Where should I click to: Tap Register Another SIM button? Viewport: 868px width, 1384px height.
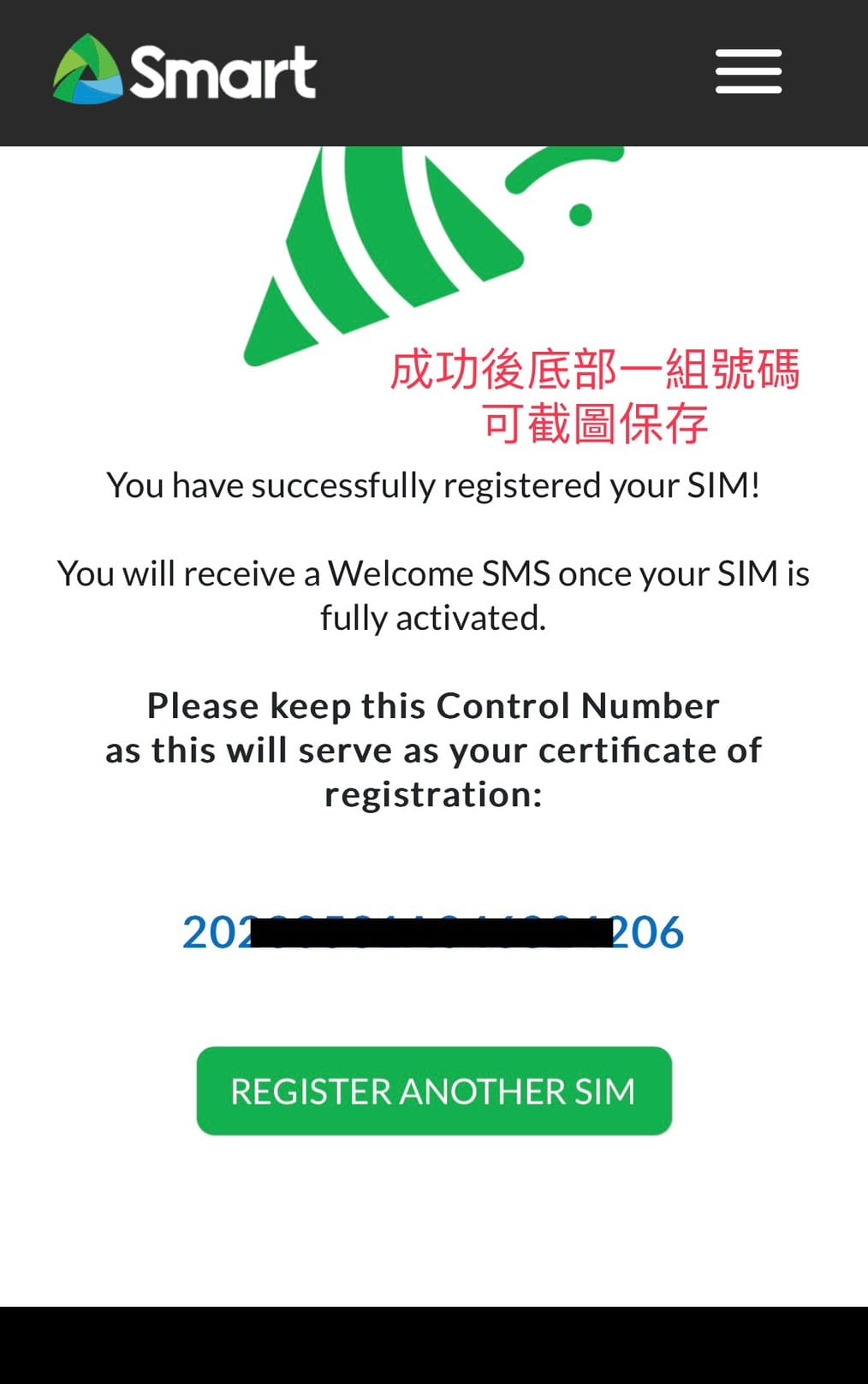(434, 1090)
